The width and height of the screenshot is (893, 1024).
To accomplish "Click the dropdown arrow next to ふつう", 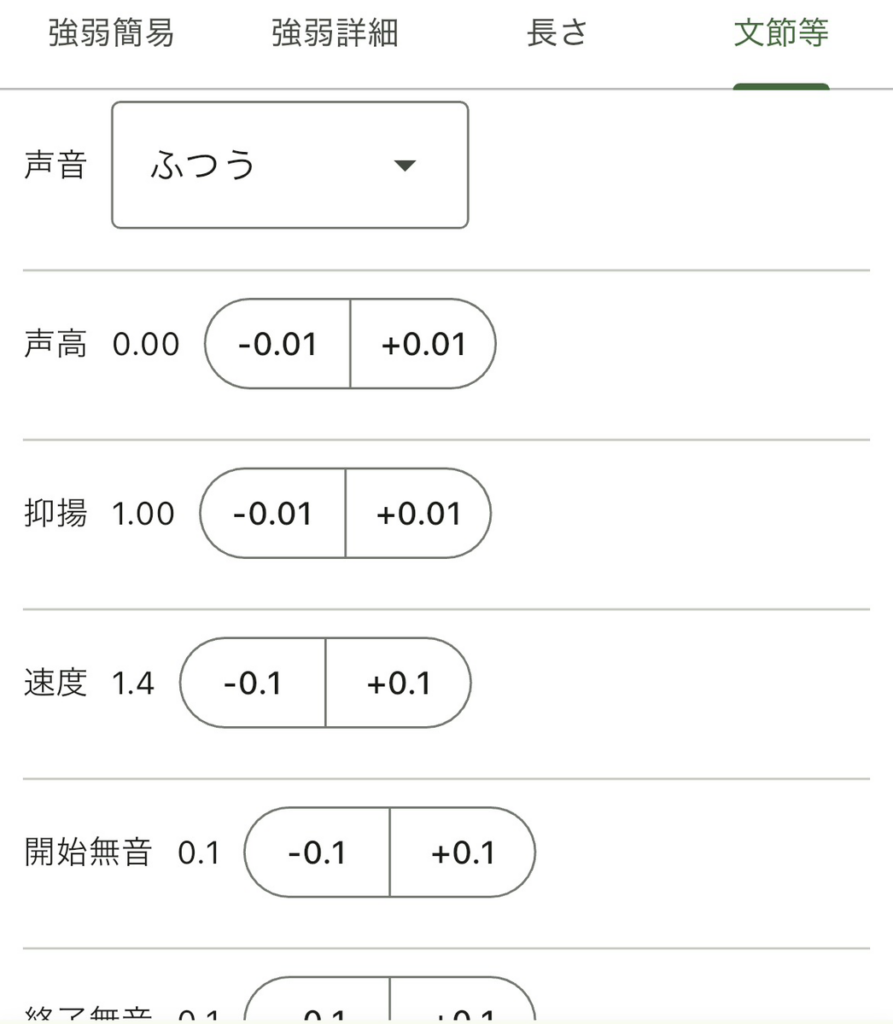I will click(405, 166).
